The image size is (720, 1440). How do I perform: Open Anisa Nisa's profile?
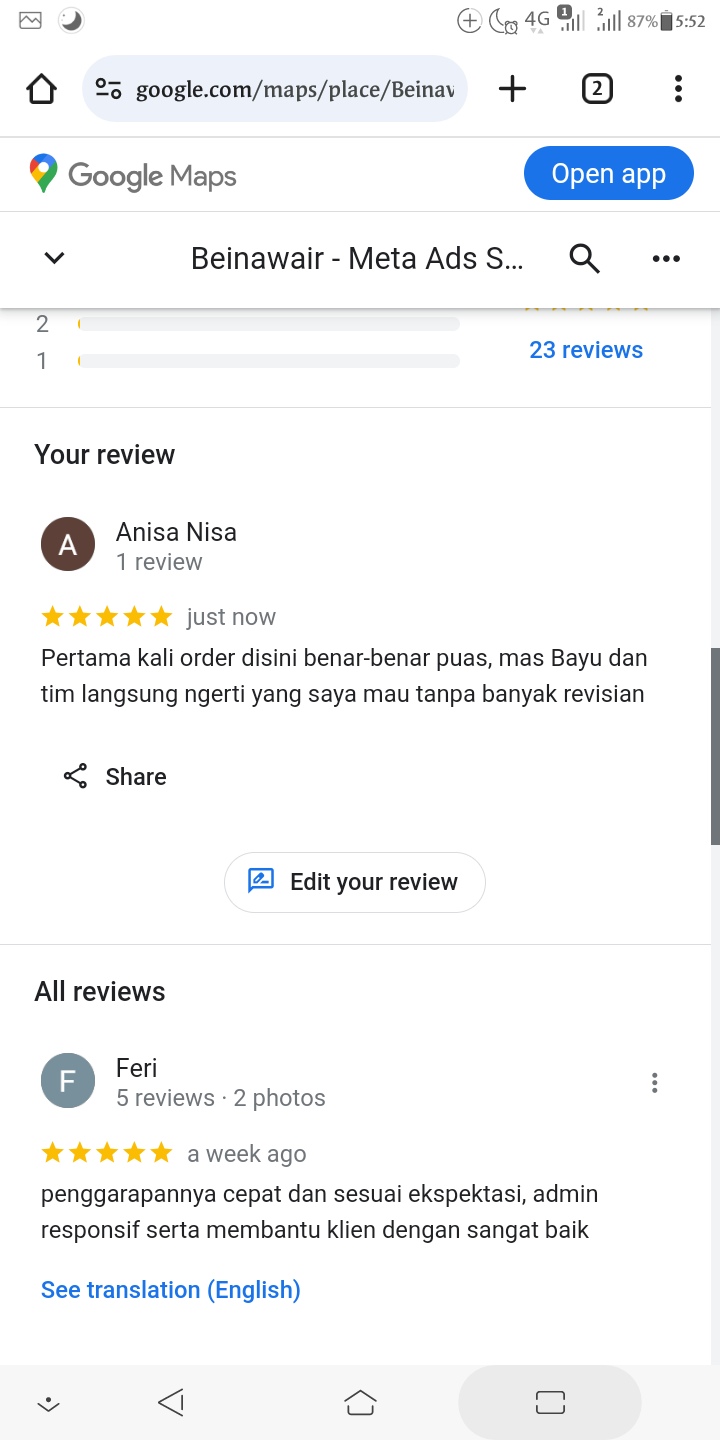176,532
